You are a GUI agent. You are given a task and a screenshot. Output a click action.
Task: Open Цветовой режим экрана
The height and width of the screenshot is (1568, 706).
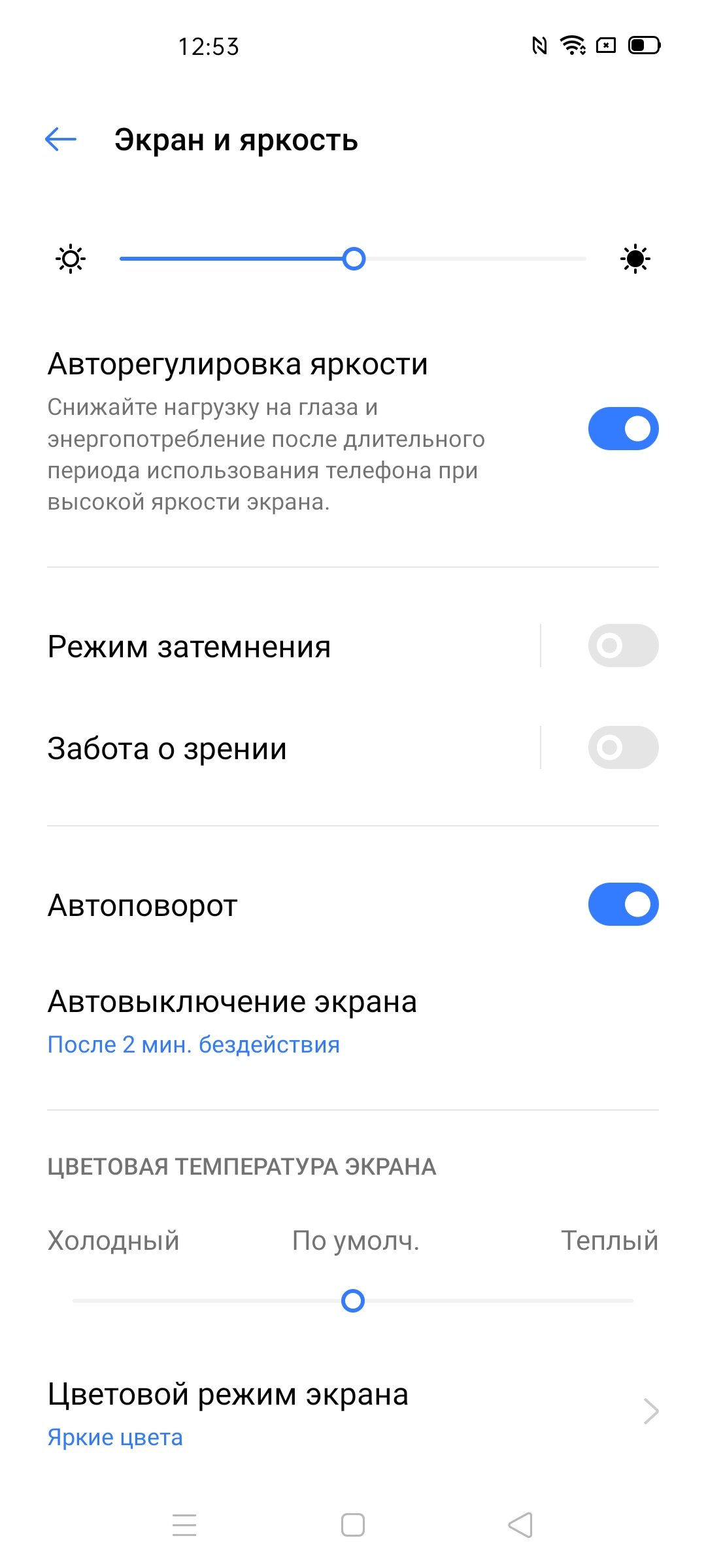pos(353,1412)
